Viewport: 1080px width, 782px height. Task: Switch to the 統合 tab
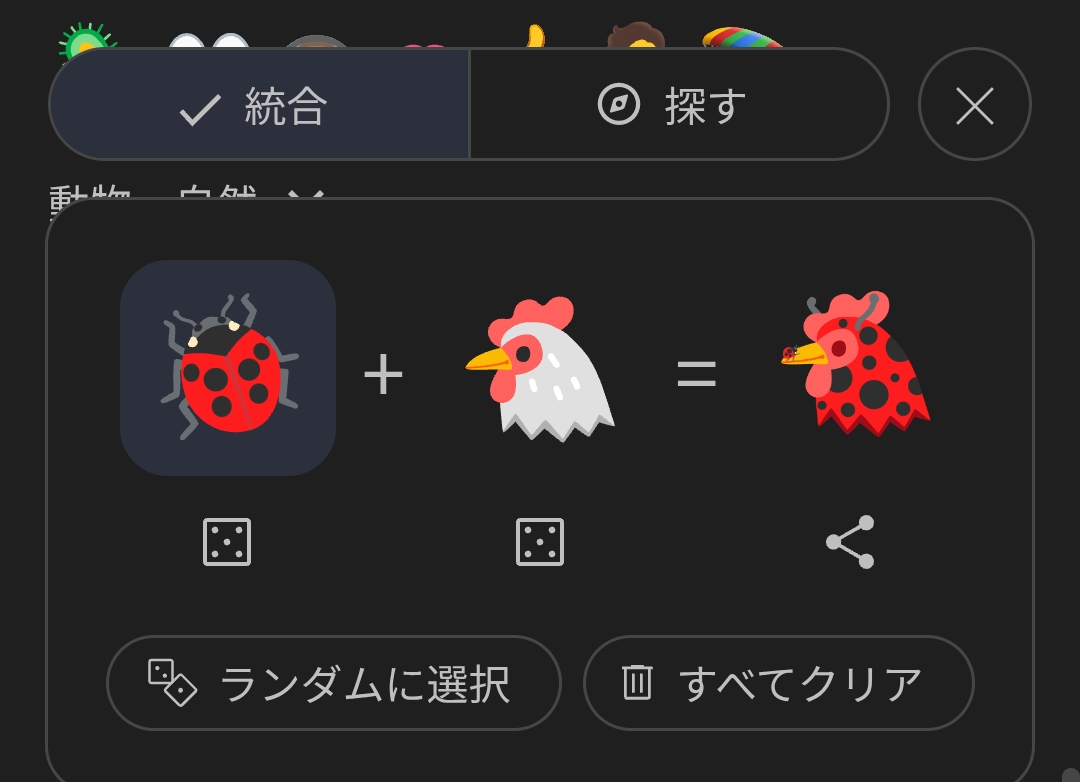(259, 105)
